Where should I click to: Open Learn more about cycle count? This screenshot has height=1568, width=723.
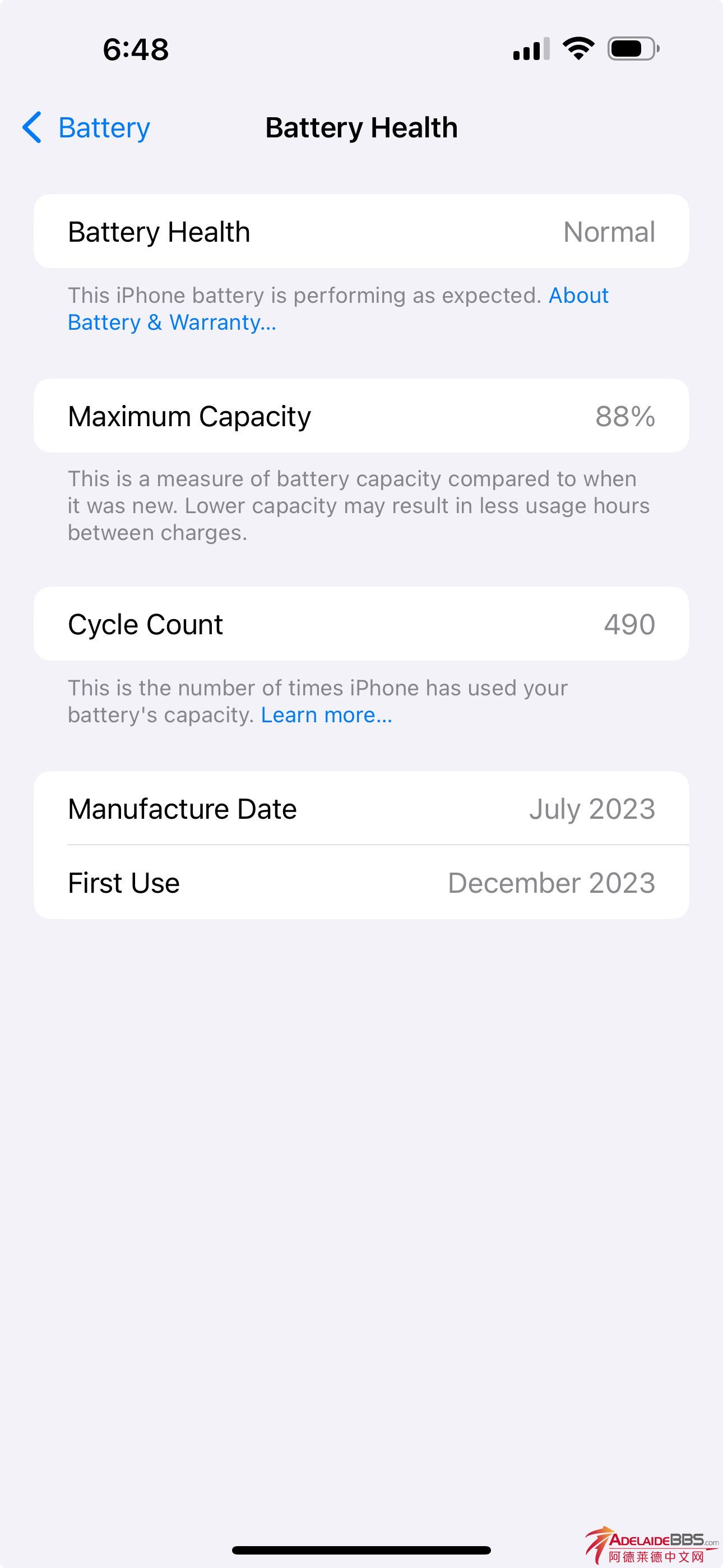click(326, 714)
